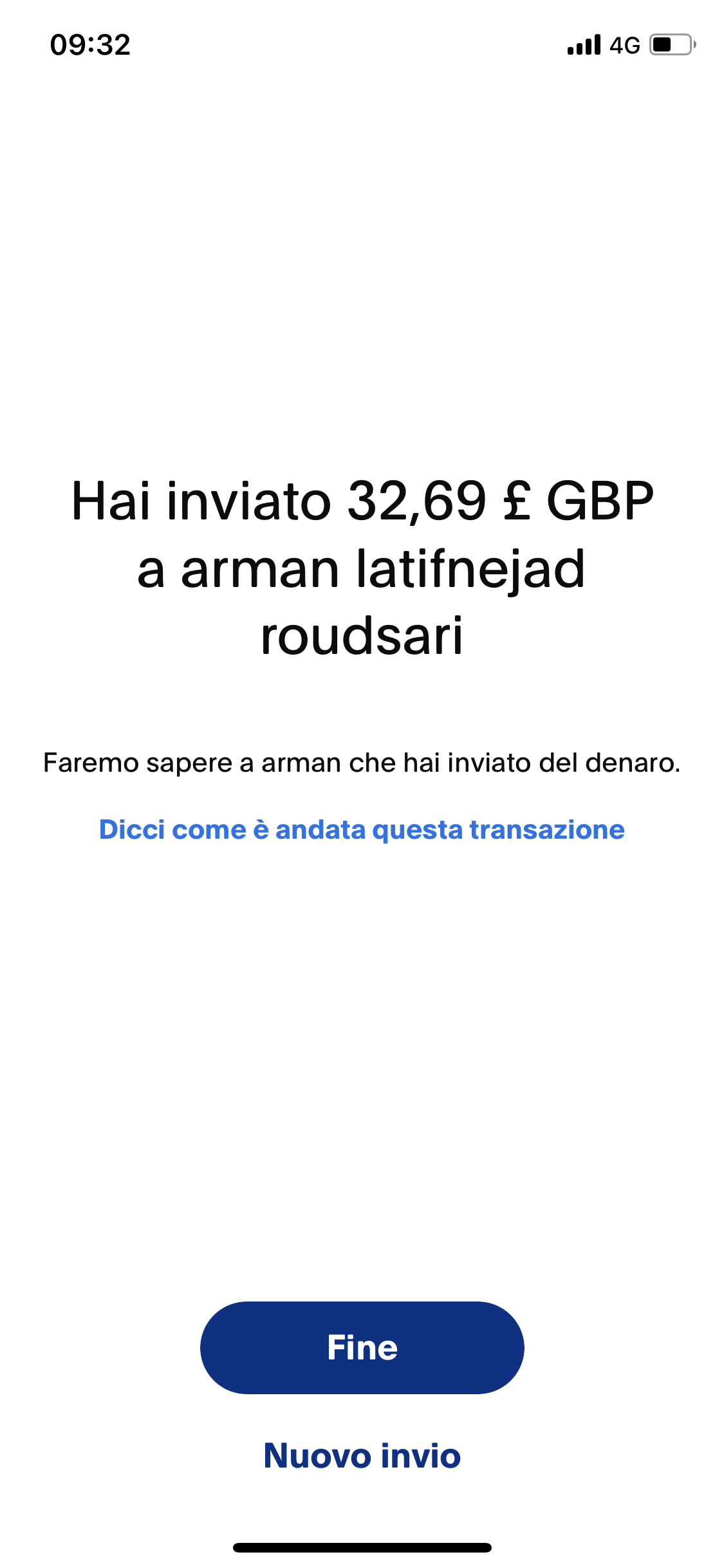Open 'Dicci come è andata questa transazione' link

pos(362,830)
